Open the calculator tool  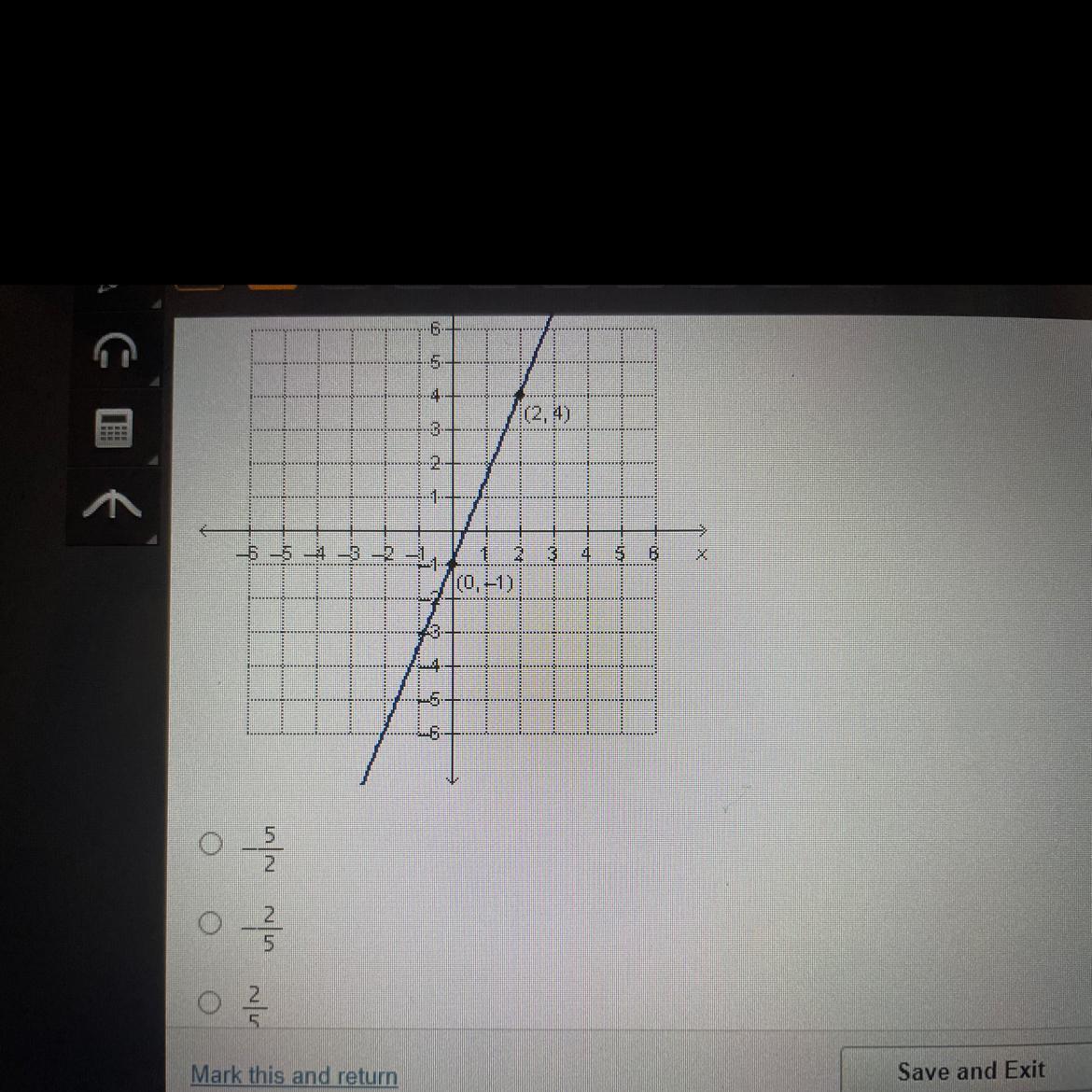(x=114, y=428)
